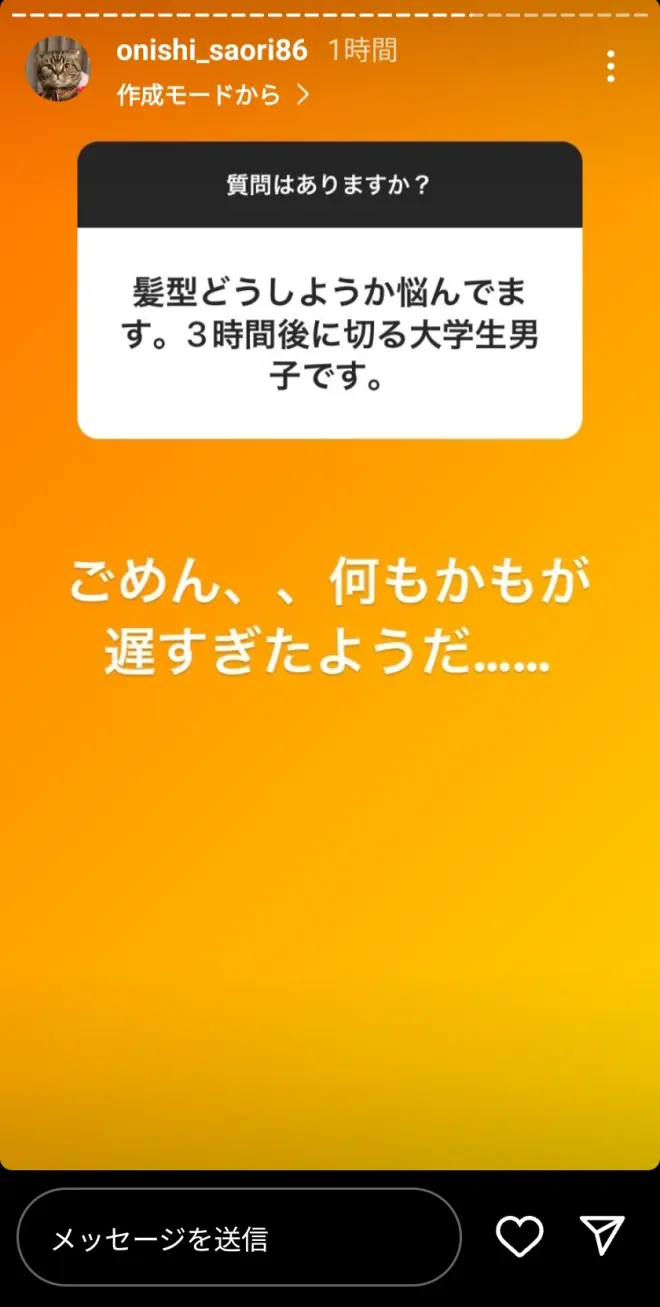660x1307 pixels.
Task: Share the story via paper plane icon
Action: tap(603, 1236)
